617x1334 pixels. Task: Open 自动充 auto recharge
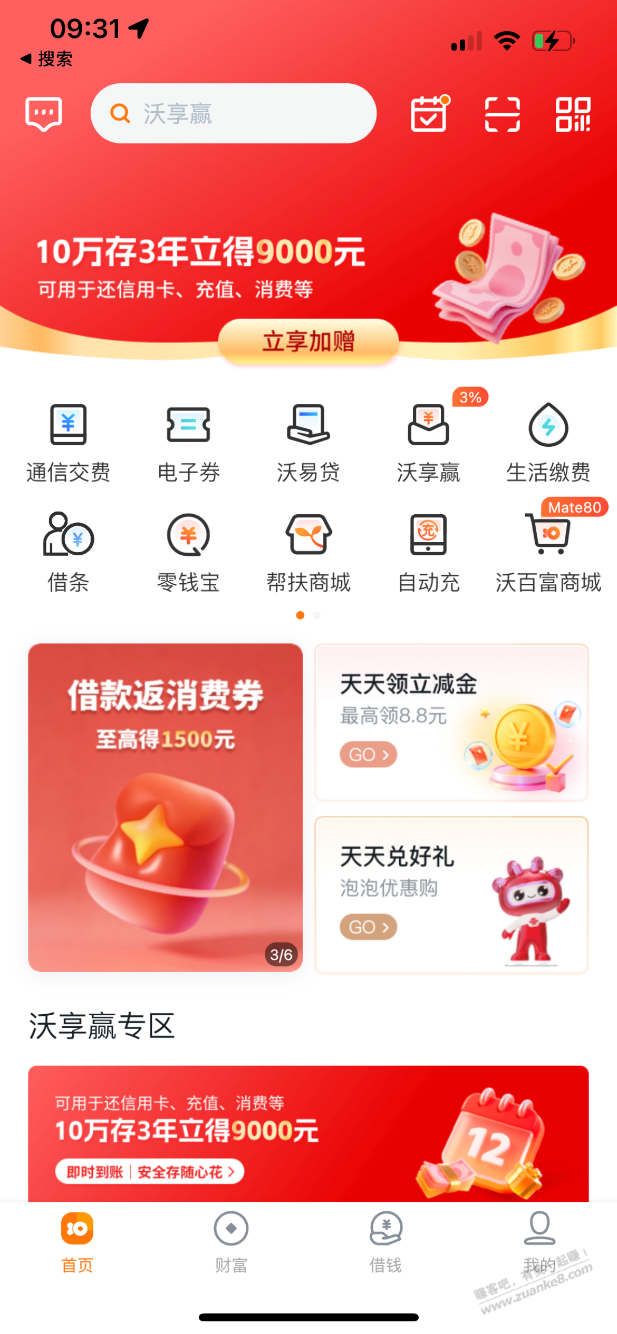coord(429,553)
